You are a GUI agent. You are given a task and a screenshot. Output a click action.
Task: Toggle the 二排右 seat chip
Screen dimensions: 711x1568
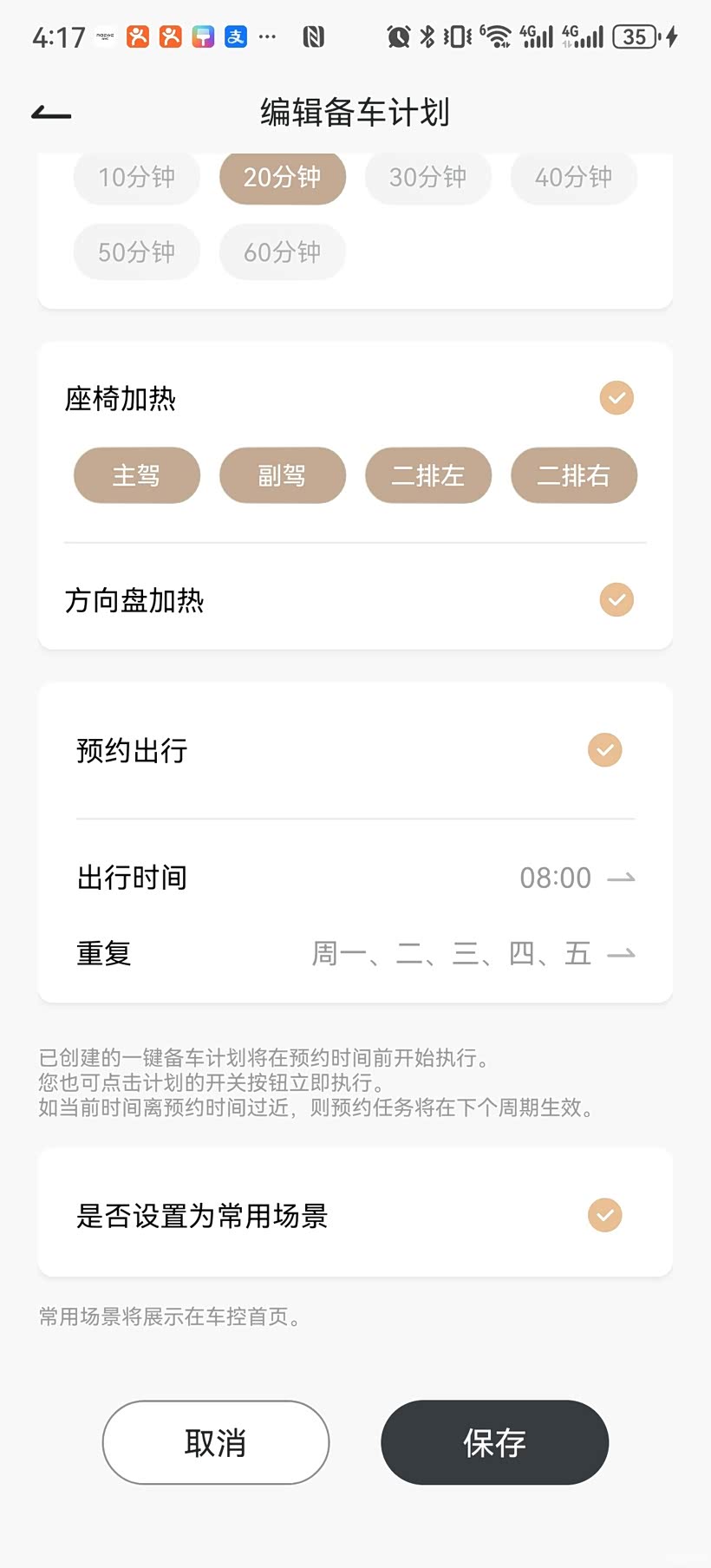point(573,475)
